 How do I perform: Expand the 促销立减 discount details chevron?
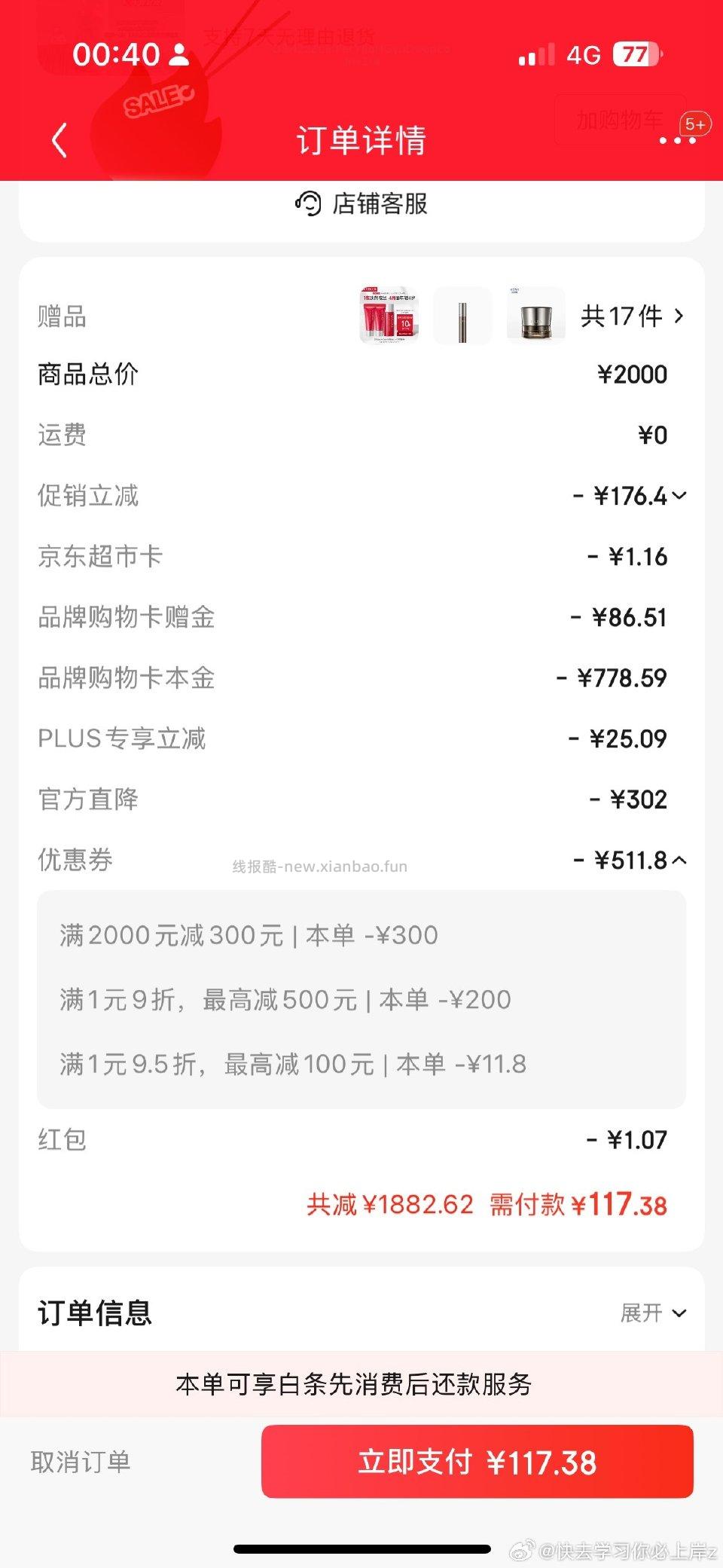680,497
